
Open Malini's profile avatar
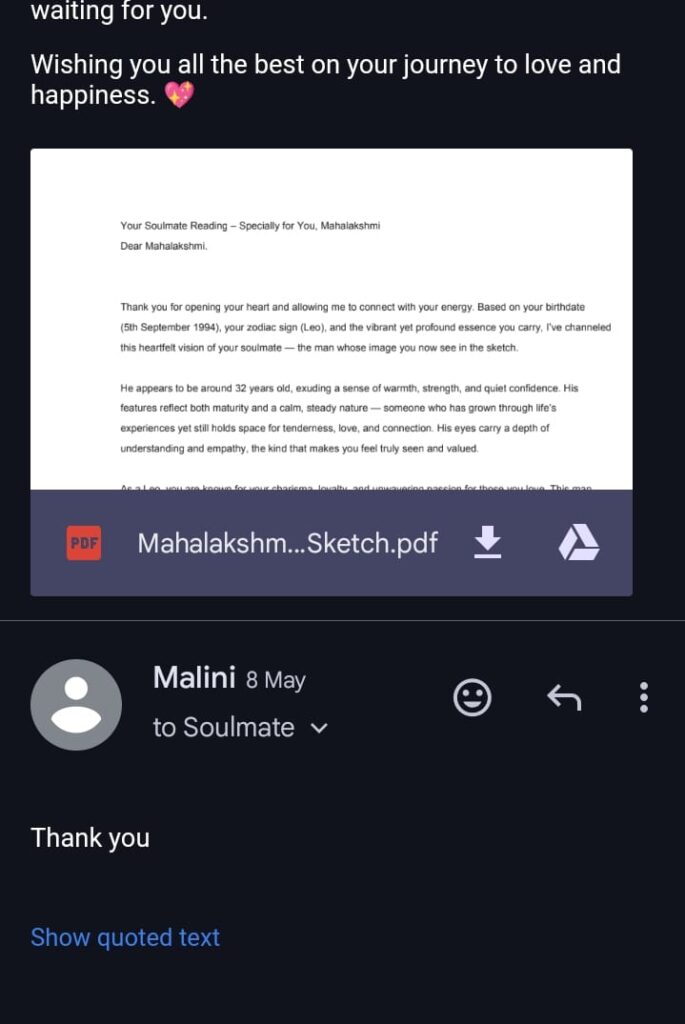point(76,705)
